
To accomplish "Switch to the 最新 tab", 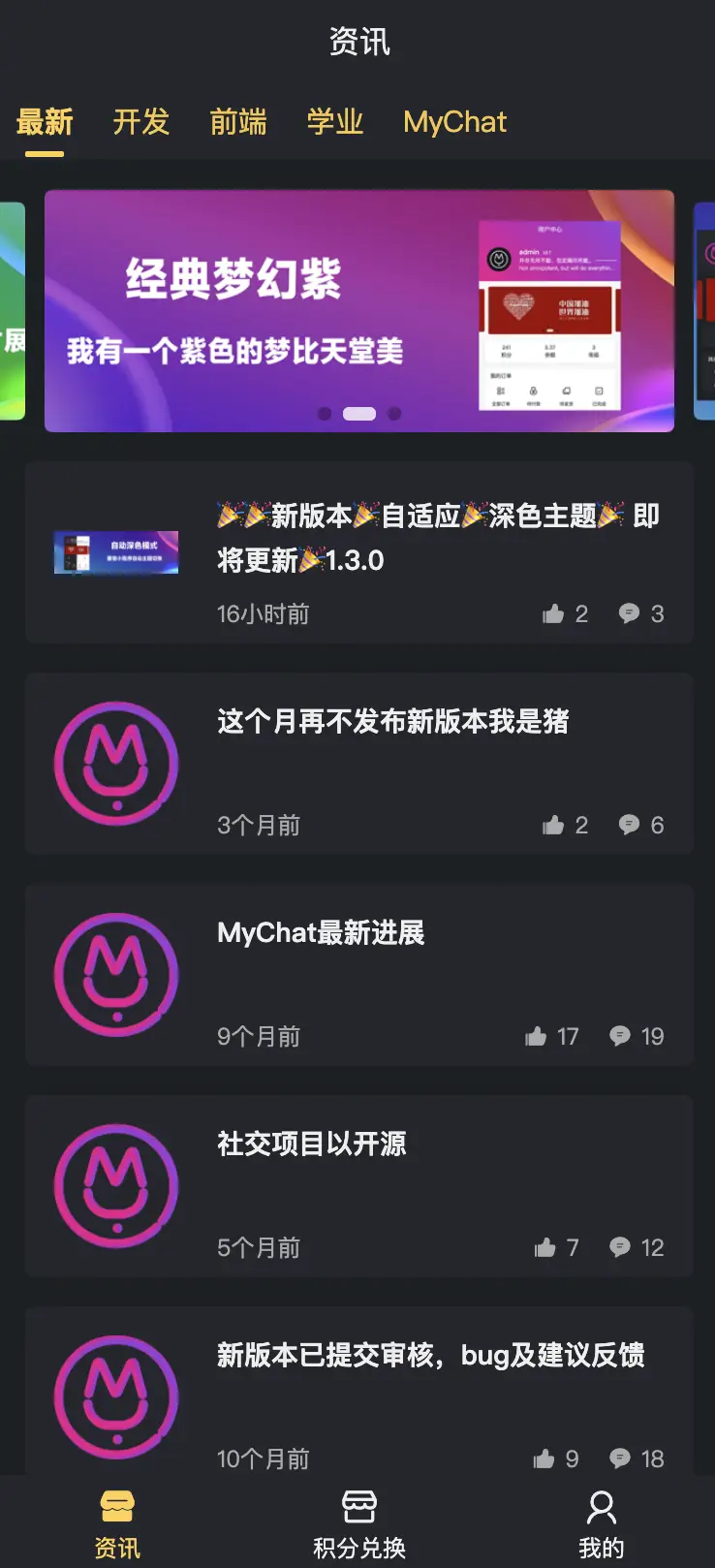I will (45, 122).
